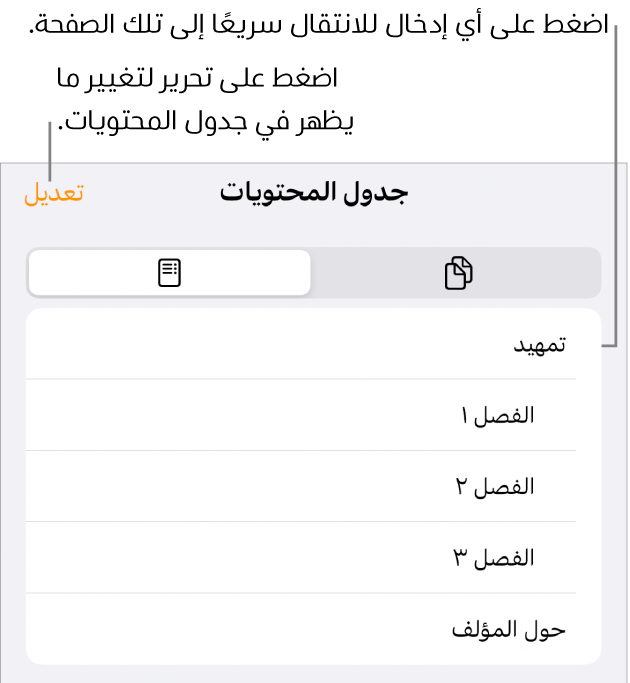Tap the تعديل edit button
This screenshot has height=683, width=630.
pyautogui.click(x=54, y=193)
